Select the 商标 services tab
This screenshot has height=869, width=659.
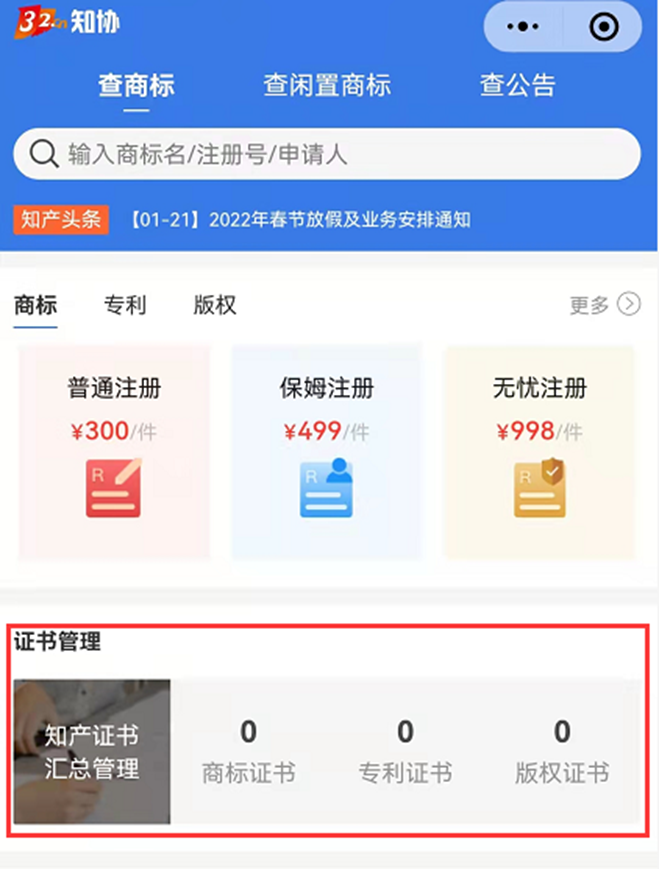tap(35, 305)
